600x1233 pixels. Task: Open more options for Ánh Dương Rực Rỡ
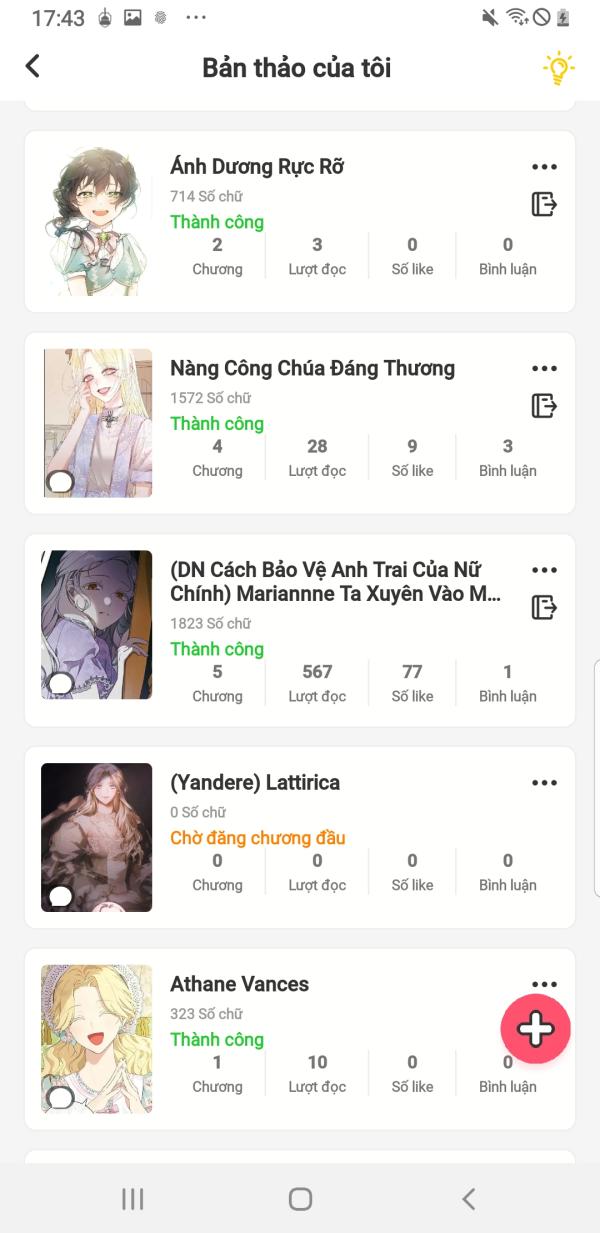click(544, 167)
